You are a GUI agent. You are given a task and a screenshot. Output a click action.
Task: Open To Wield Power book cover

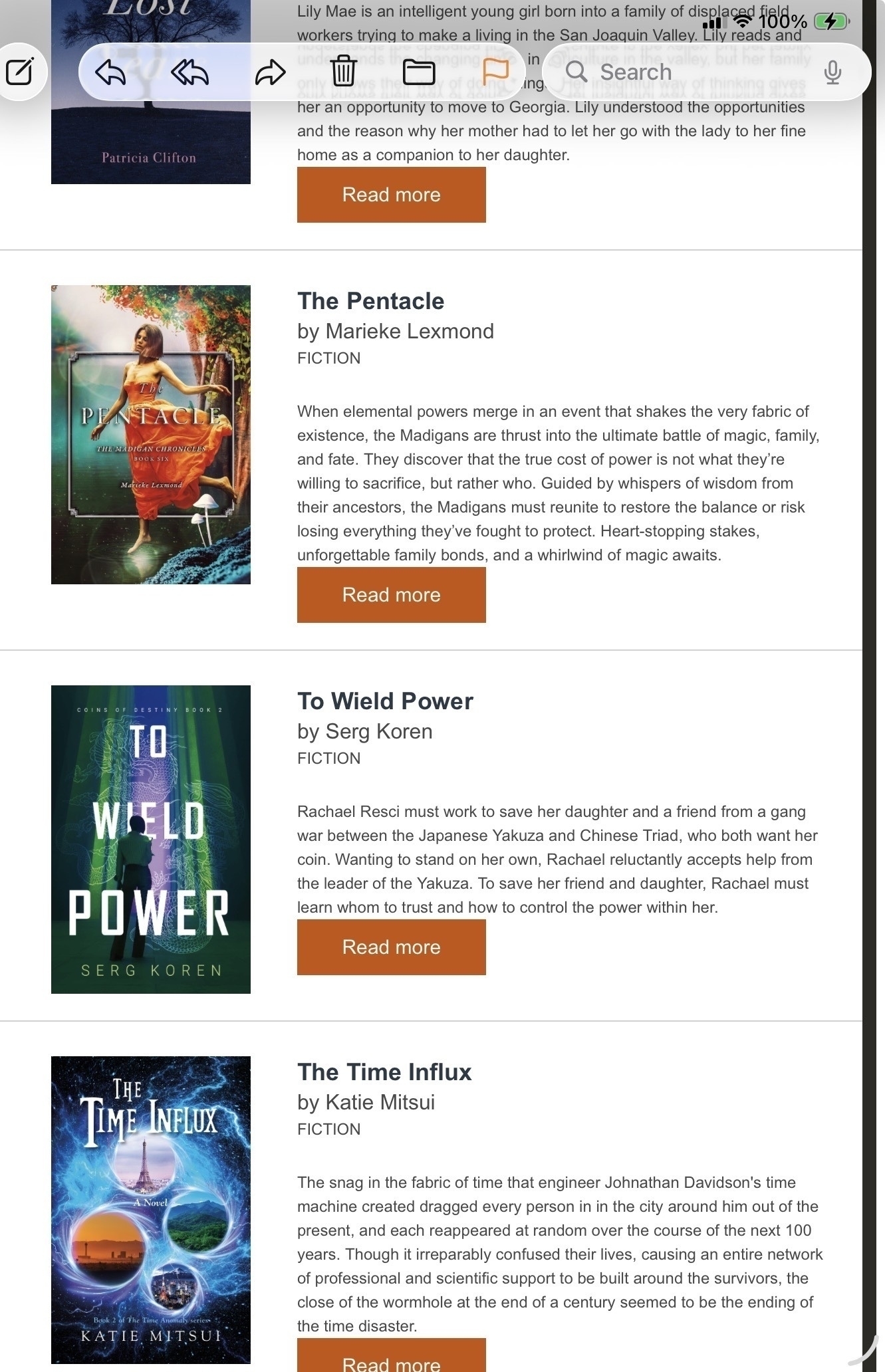coord(151,839)
